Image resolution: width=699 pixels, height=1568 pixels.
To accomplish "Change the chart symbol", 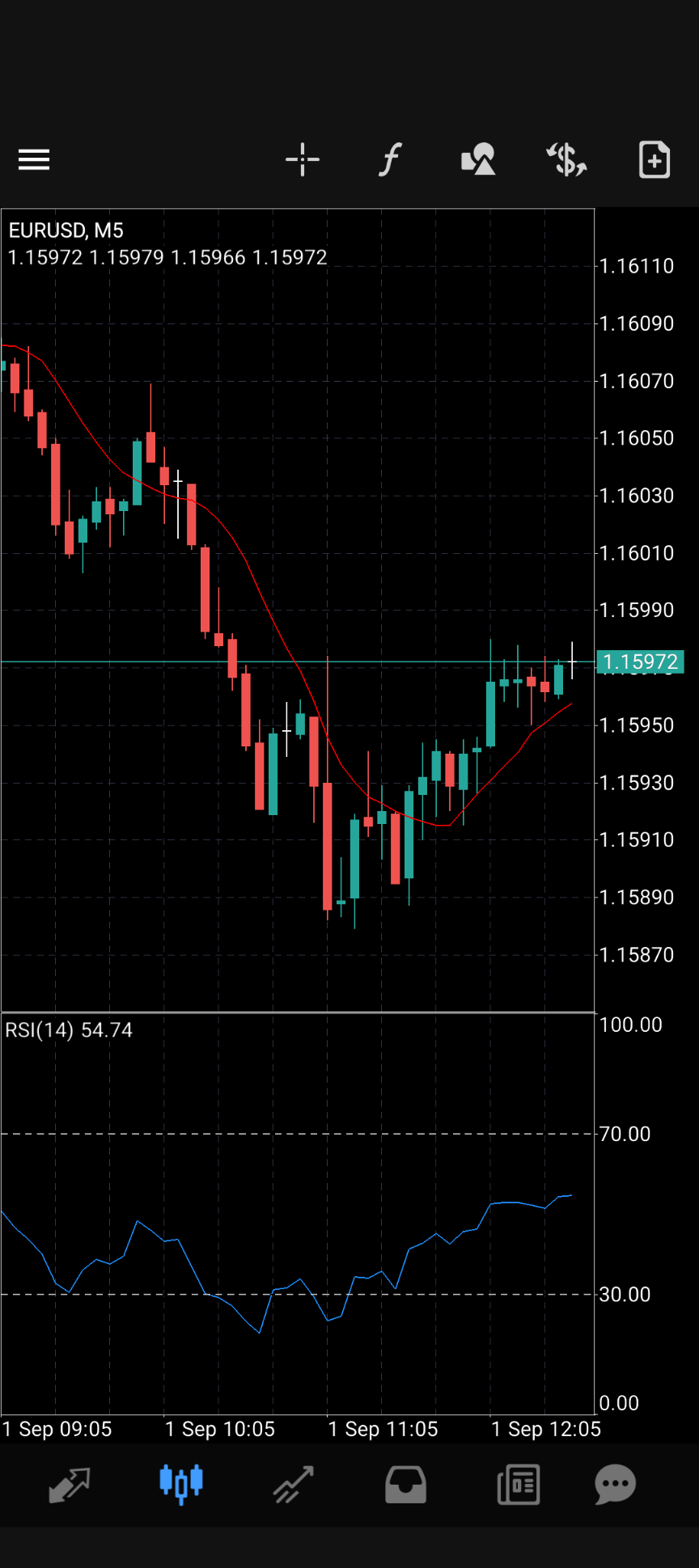I will pos(566,159).
